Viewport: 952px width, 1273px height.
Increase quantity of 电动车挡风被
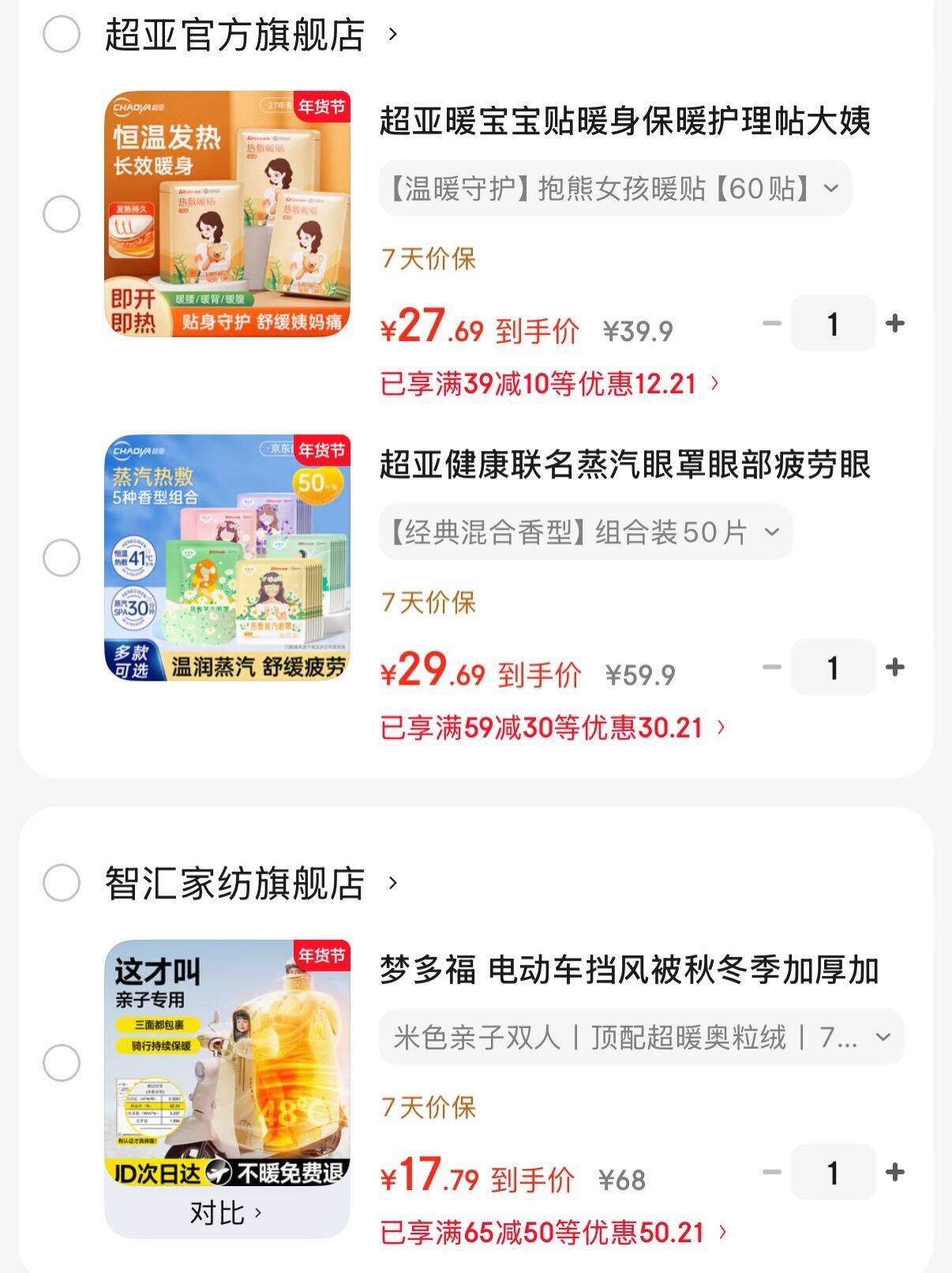pos(895,1172)
